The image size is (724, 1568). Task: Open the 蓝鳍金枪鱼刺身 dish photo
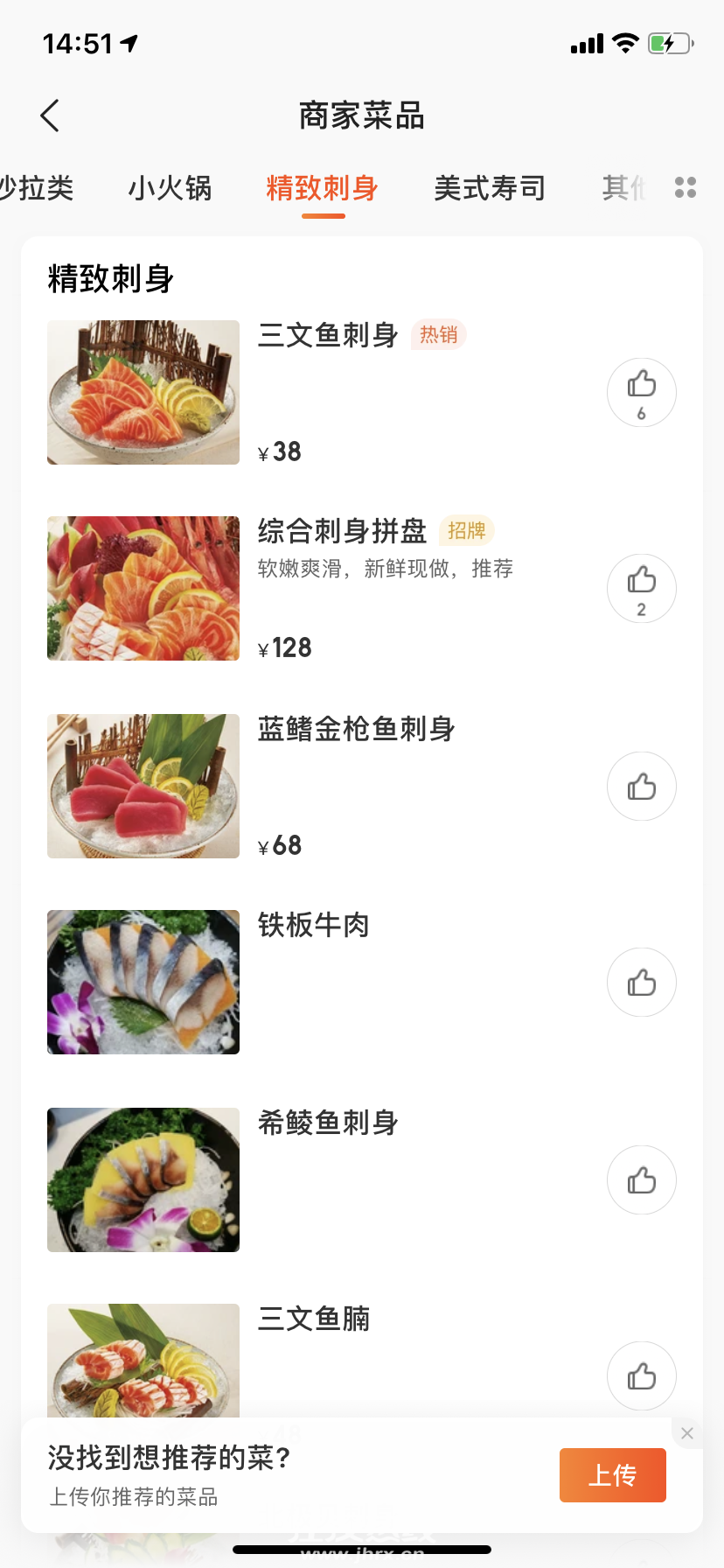click(x=143, y=786)
